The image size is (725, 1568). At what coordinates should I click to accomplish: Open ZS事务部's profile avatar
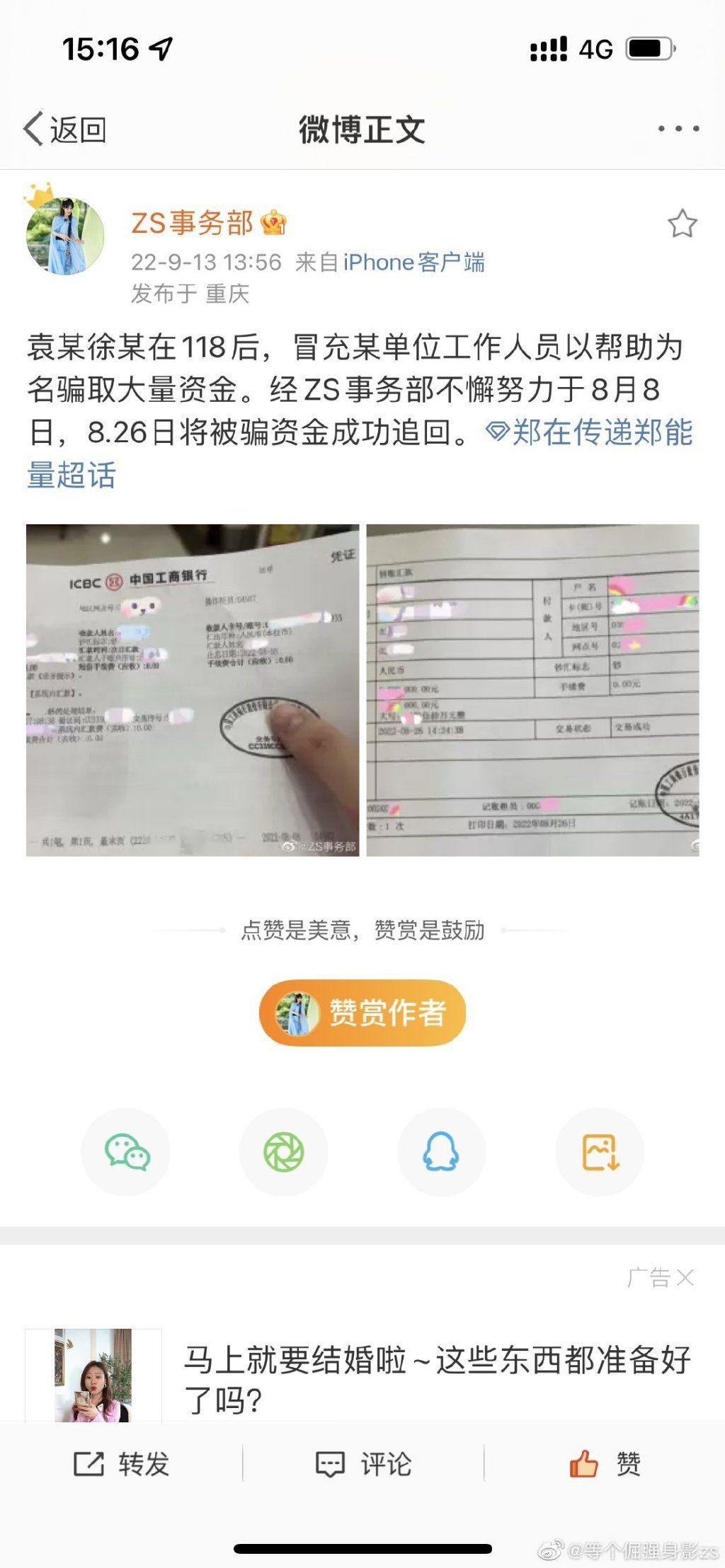pos(65,236)
